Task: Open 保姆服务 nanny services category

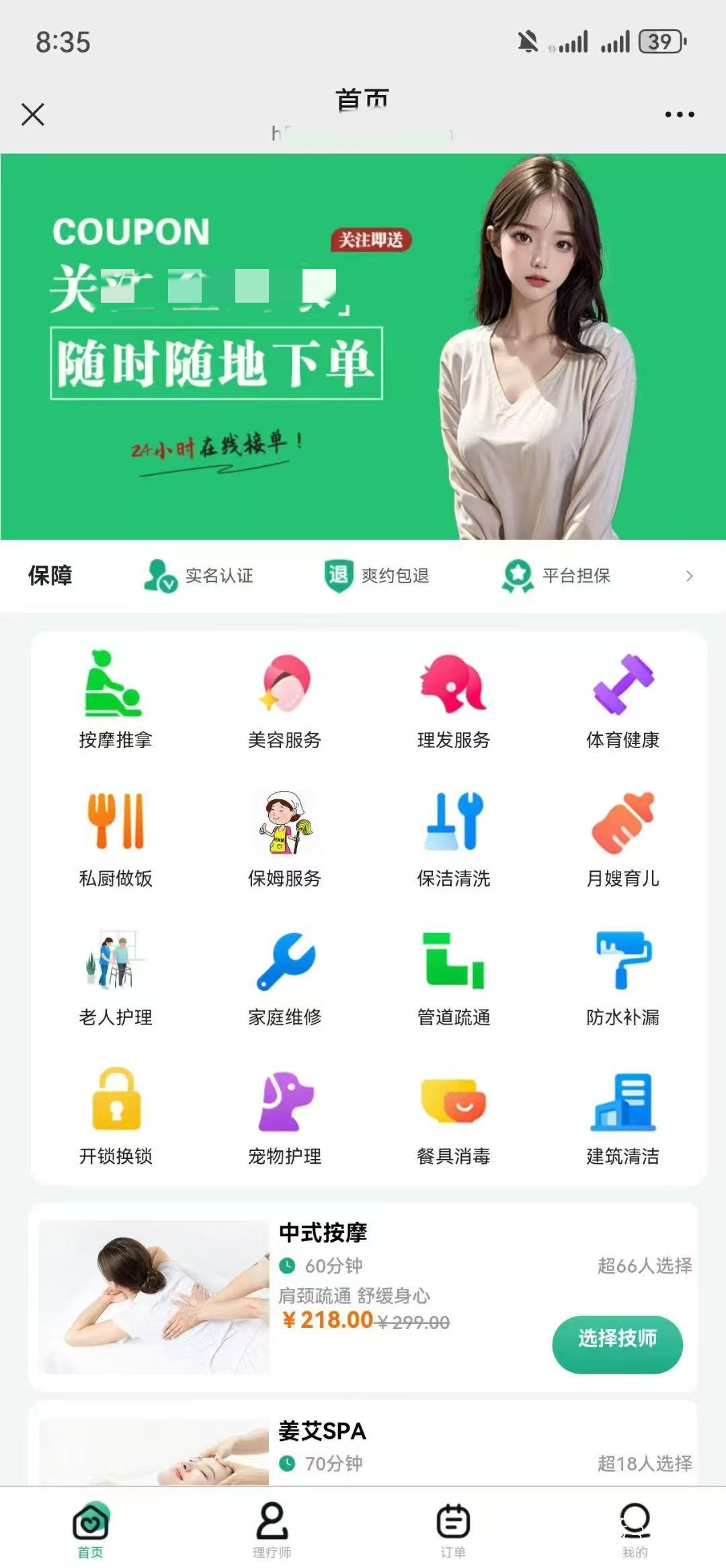Action: (284, 838)
